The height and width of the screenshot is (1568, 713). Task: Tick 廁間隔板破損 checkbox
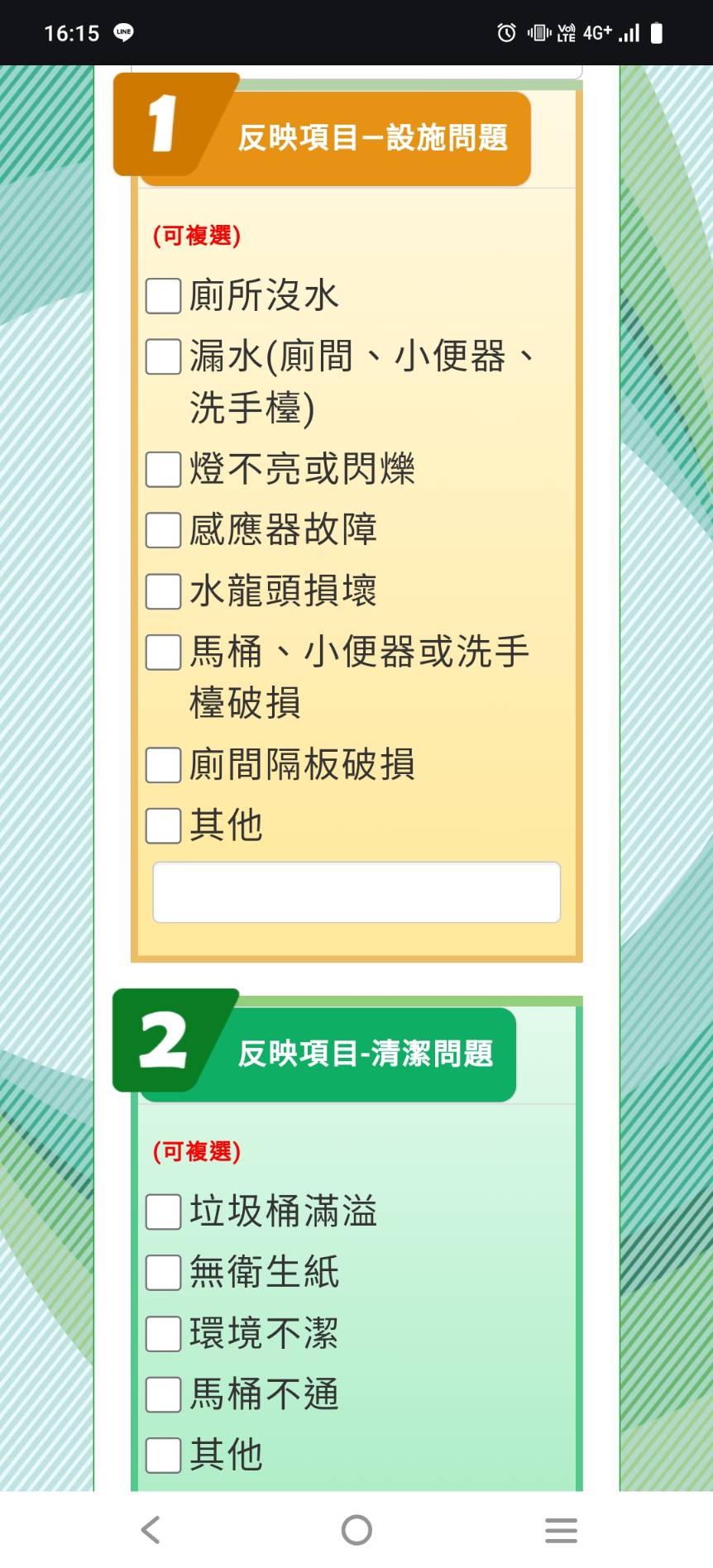164,765
